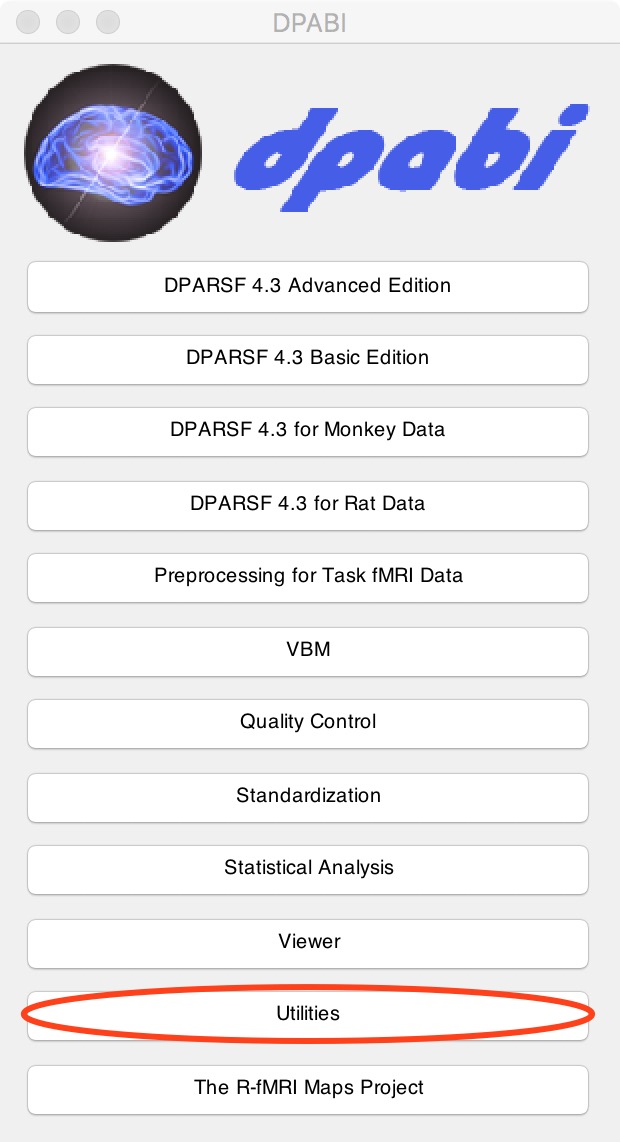This screenshot has width=620, height=1142.
Task: Click the VBM button
Action: (307, 650)
